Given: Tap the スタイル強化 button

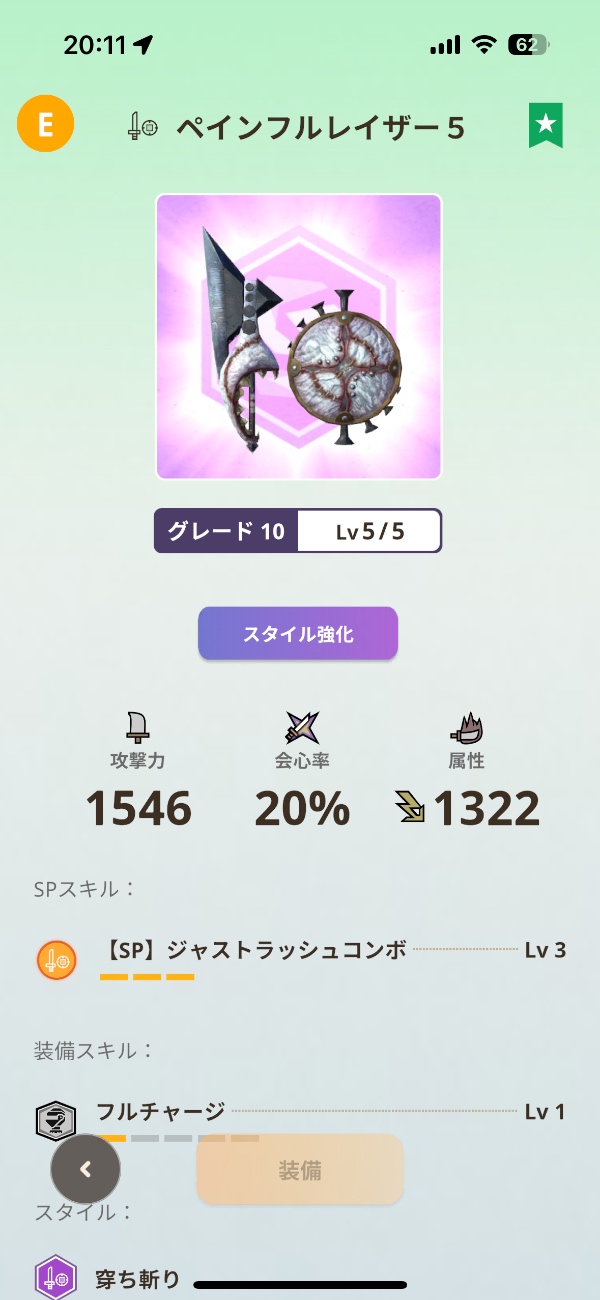Looking at the screenshot, I should click(x=298, y=634).
